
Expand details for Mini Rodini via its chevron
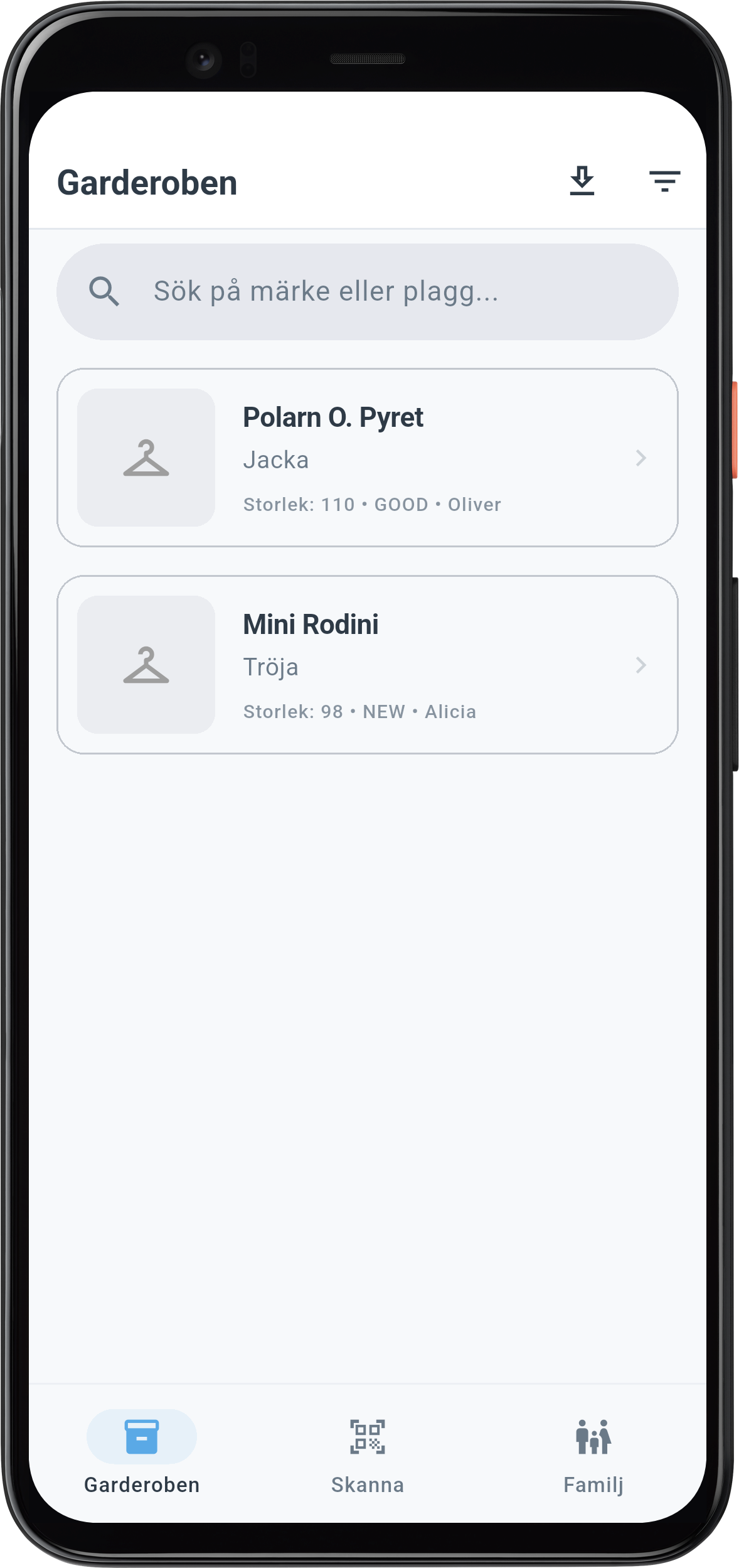point(641,666)
